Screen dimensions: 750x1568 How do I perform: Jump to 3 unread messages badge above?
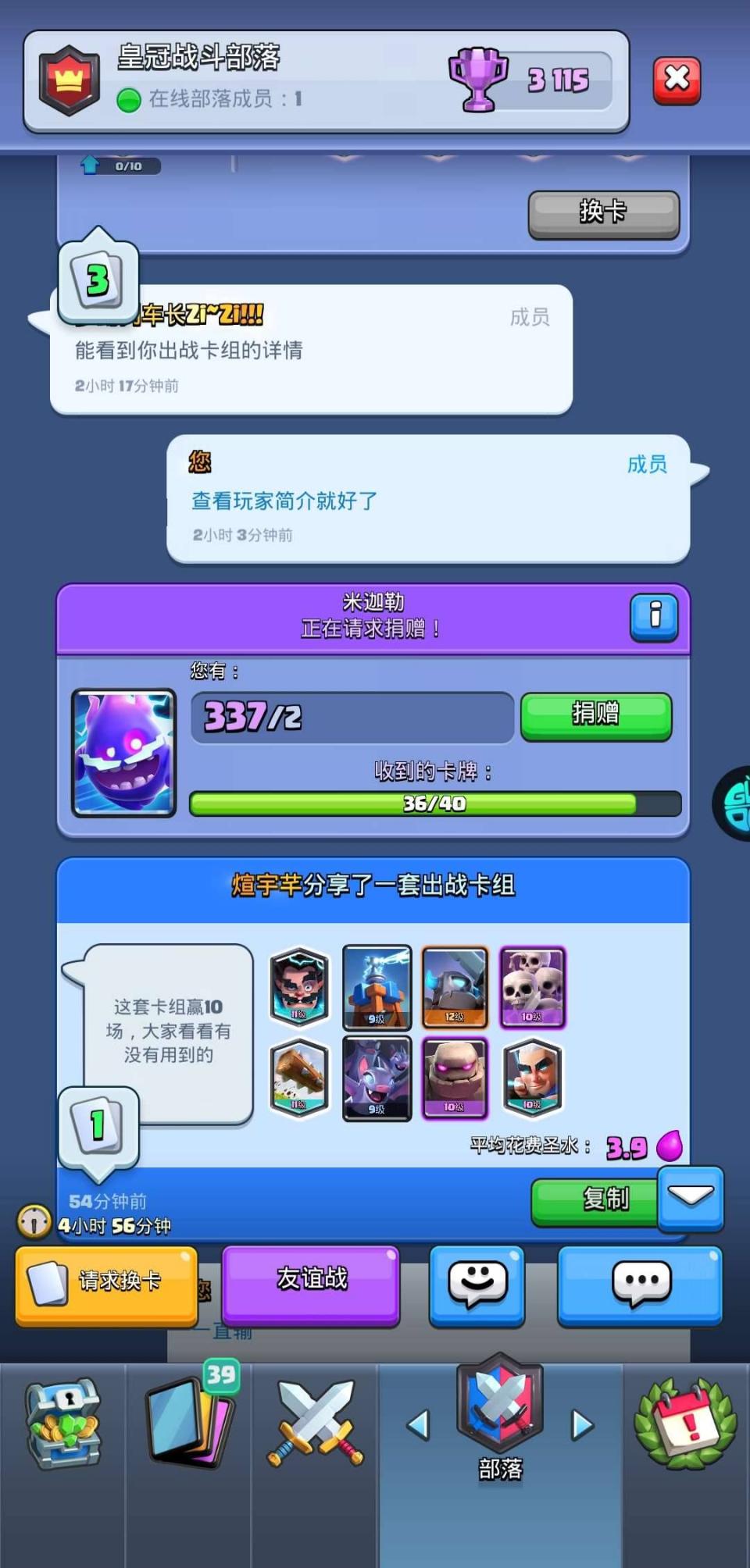click(x=98, y=280)
